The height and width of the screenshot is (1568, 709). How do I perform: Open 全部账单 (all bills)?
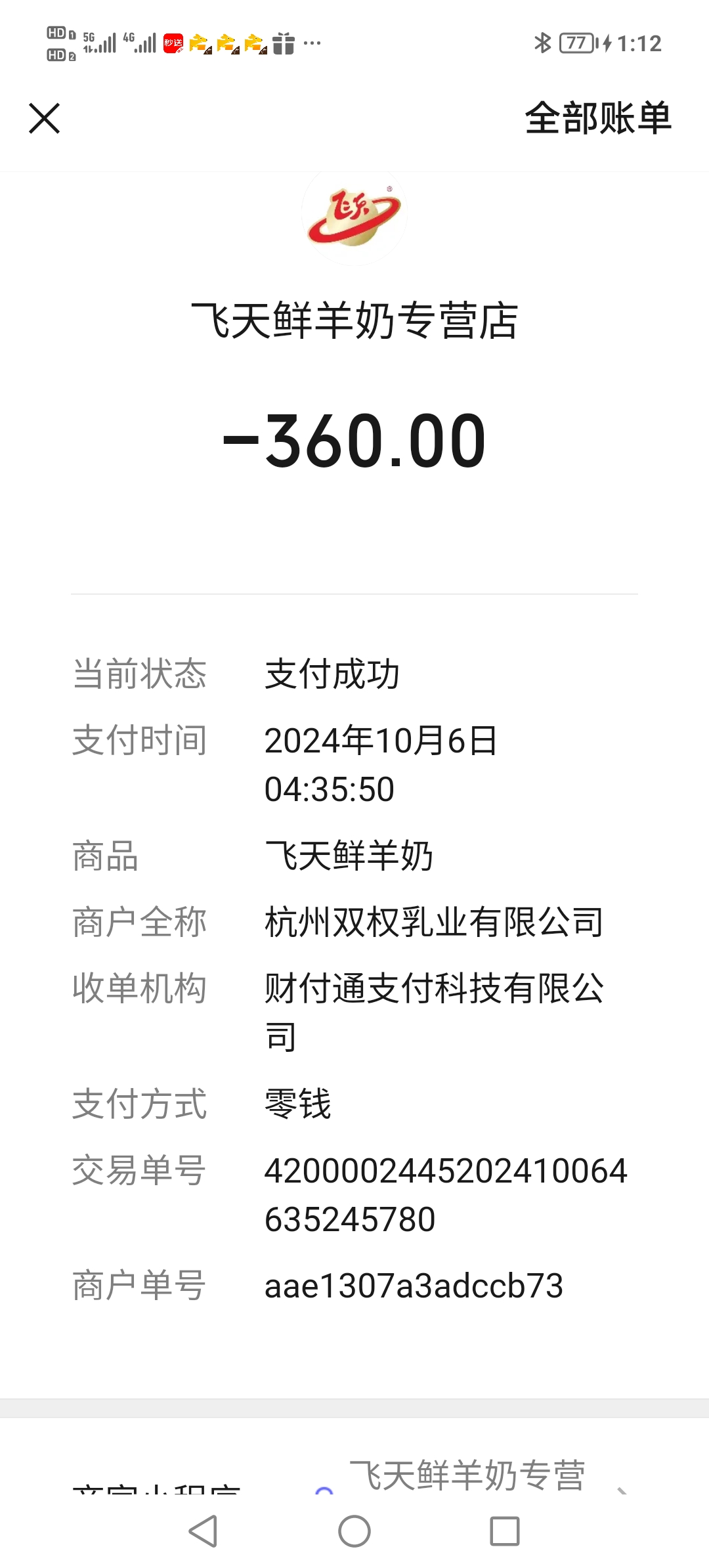click(598, 119)
